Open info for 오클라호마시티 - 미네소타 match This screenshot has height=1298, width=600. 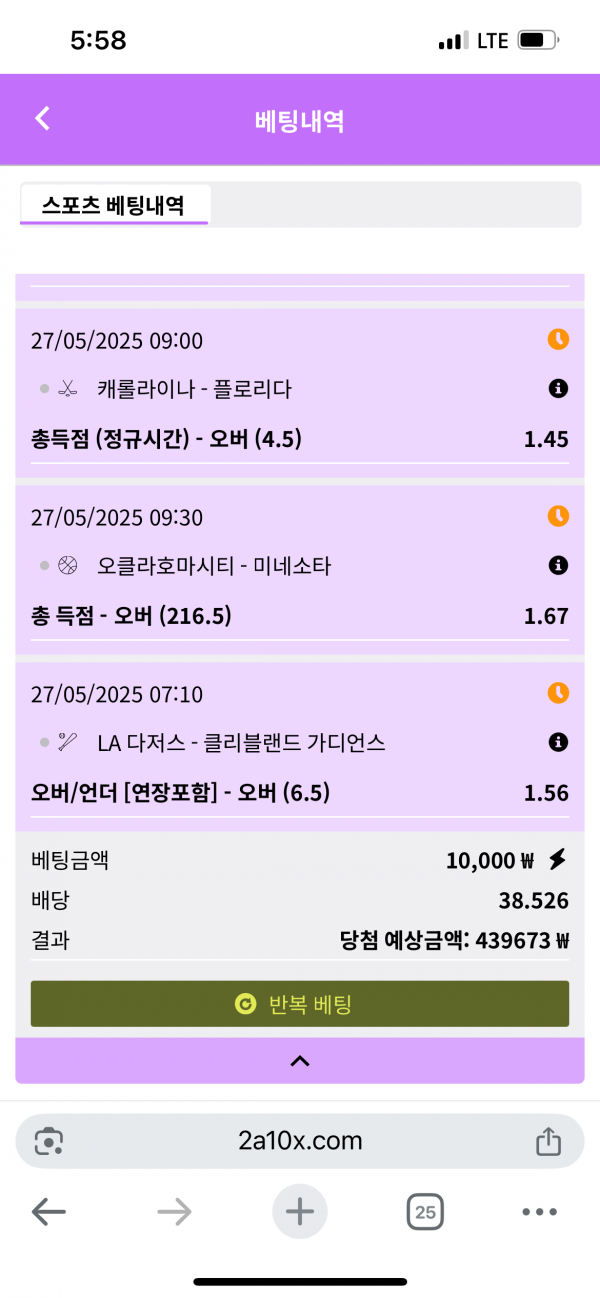pos(558,566)
